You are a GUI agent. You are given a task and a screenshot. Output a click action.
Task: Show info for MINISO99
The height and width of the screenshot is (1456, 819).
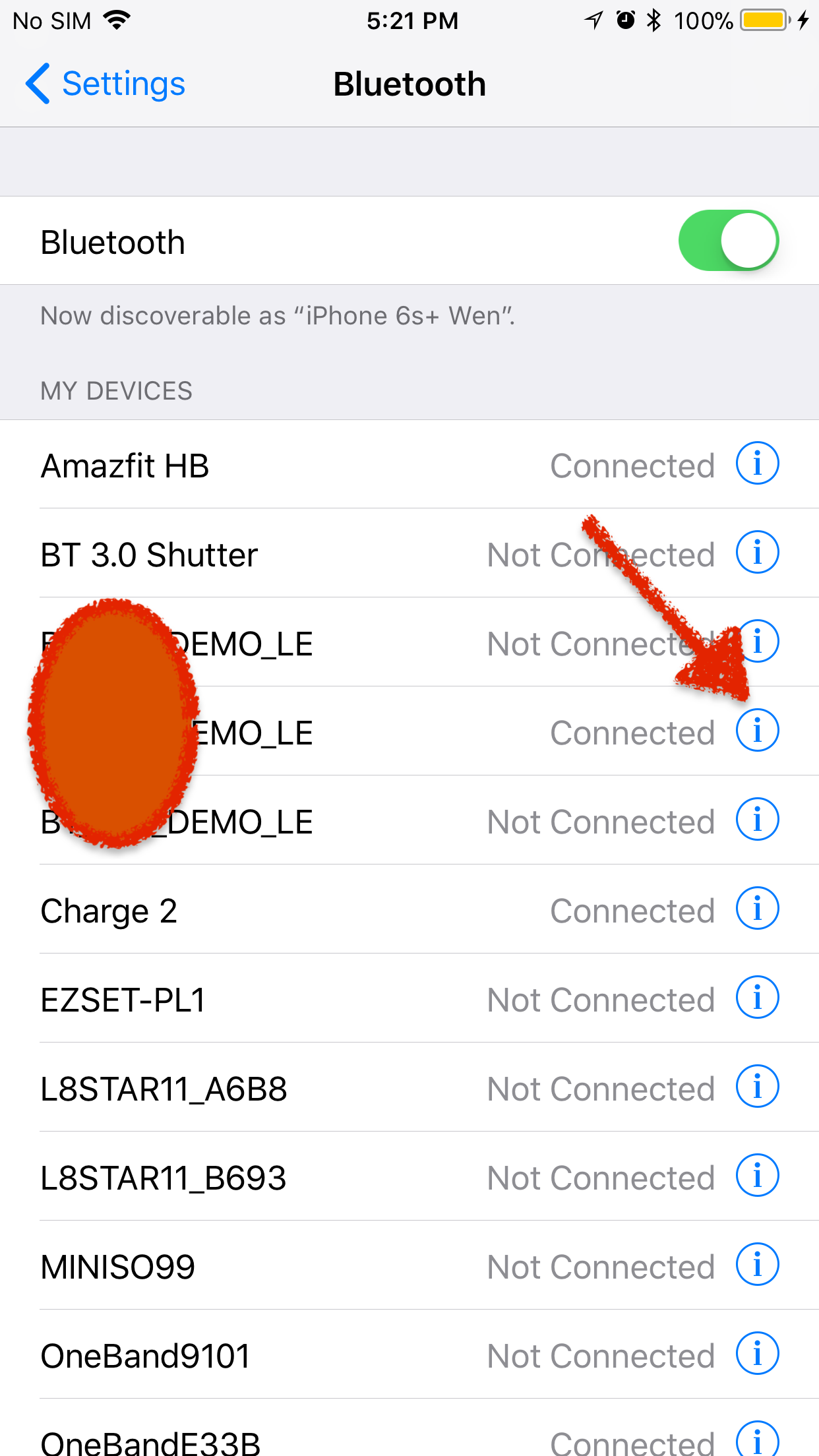coord(757,1265)
